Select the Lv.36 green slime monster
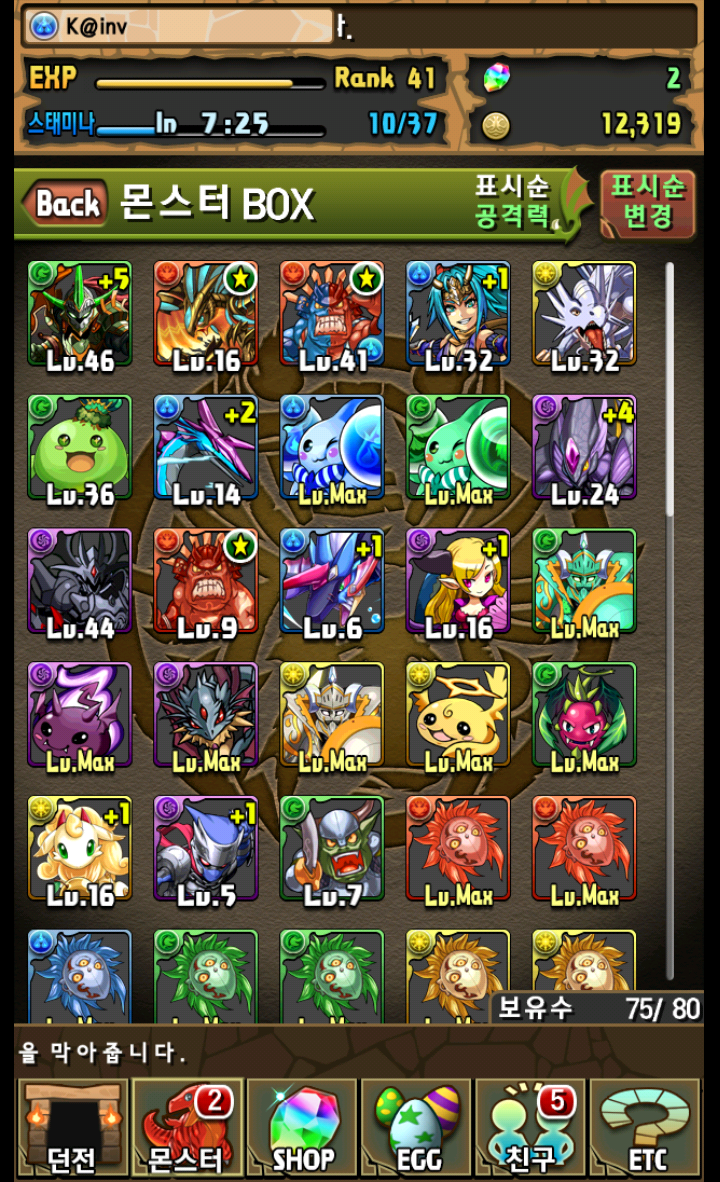Viewport: 720px width, 1182px height. pyautogui.click(x=80, y=447)
